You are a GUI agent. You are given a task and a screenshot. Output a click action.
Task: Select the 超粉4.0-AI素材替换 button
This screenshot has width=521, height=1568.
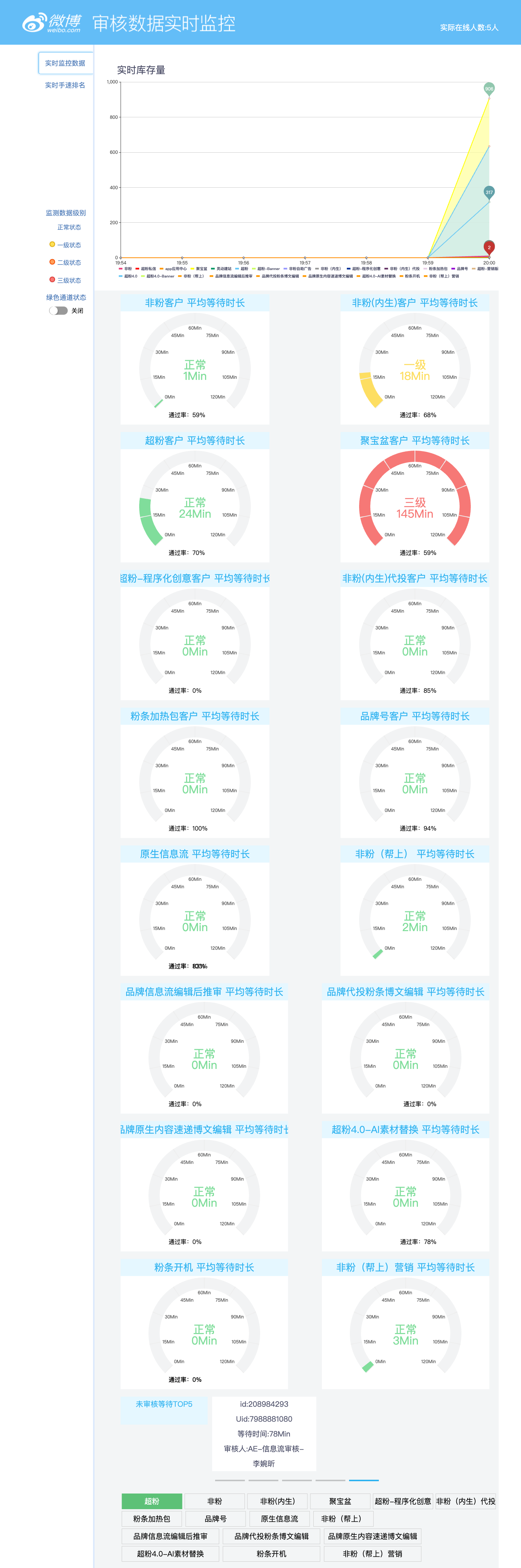coord(170,1553)
